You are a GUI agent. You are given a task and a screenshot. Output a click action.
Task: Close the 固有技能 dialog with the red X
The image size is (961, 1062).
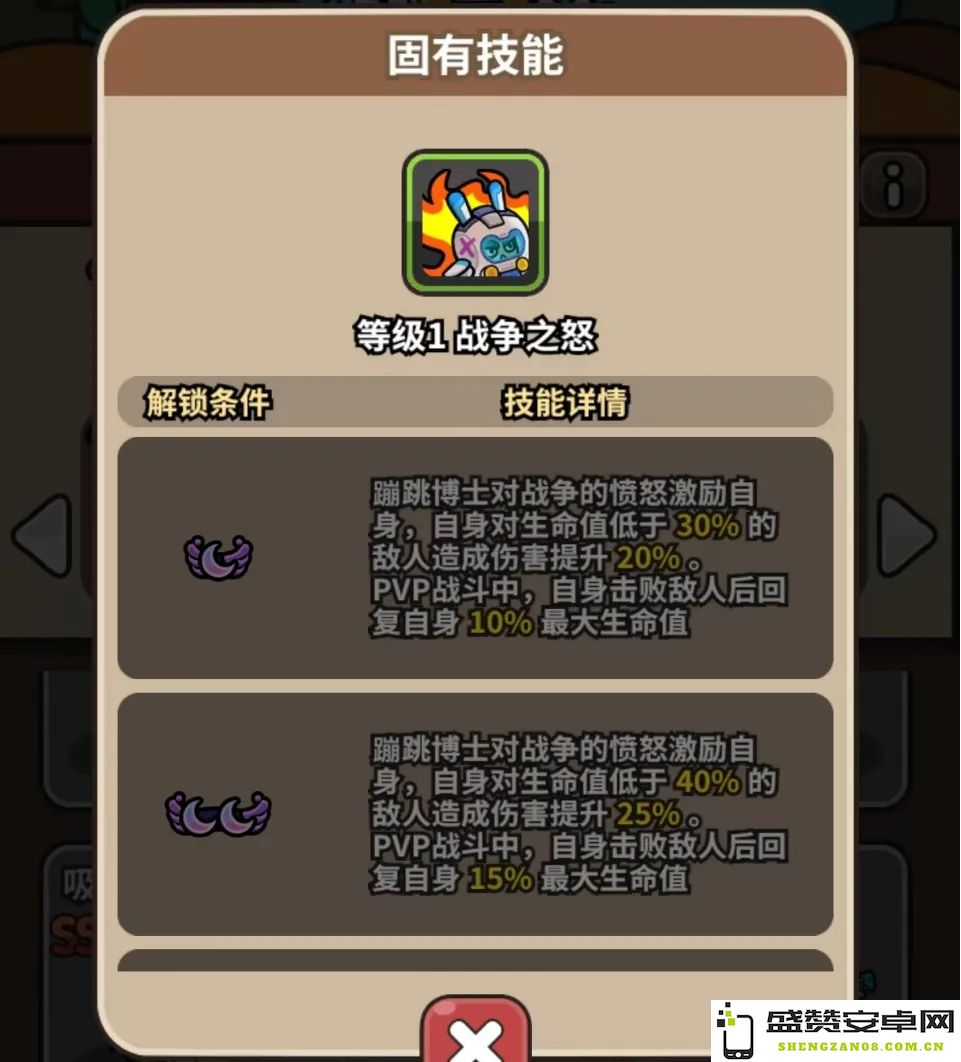tap(475, 1035)
